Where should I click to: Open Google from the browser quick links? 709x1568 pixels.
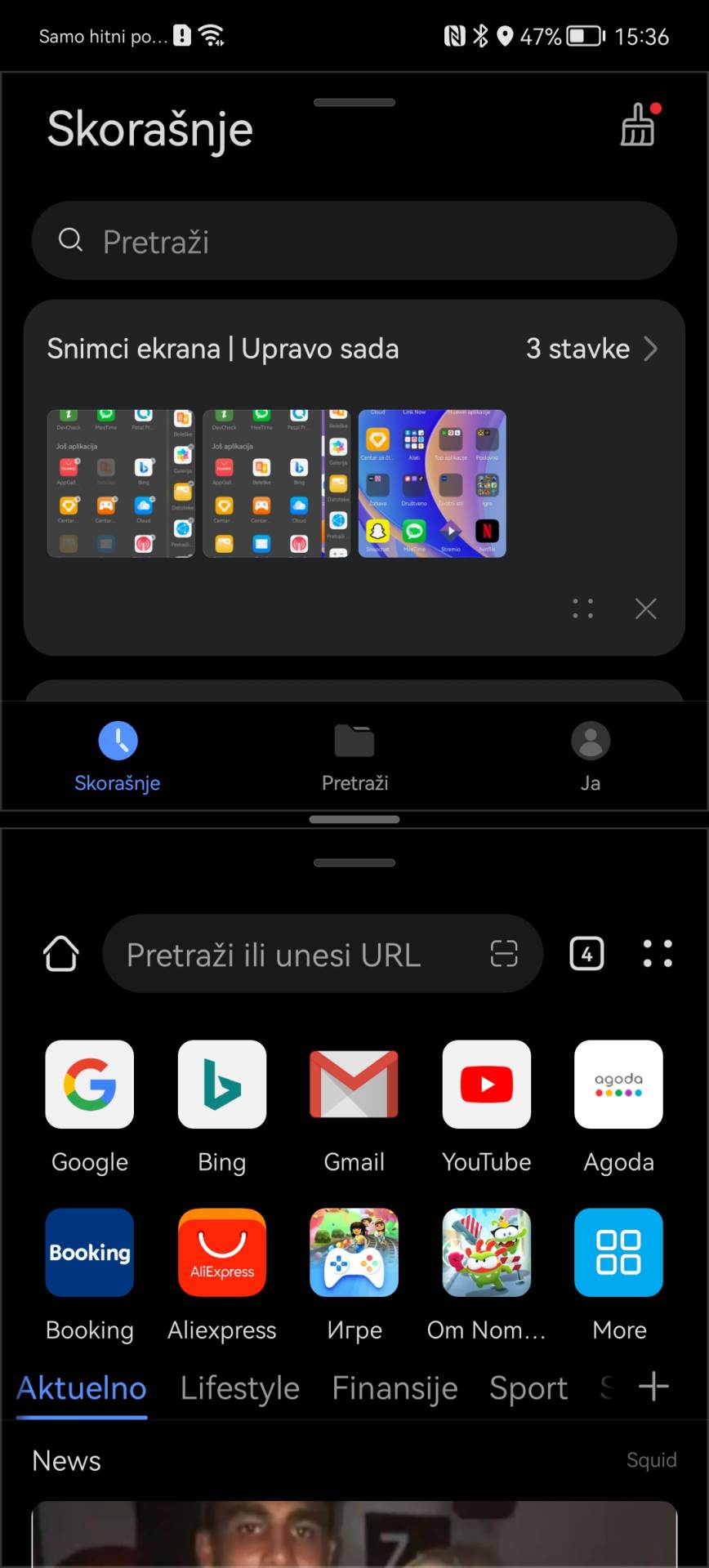pyautogui.click(x=89, y=1085)
